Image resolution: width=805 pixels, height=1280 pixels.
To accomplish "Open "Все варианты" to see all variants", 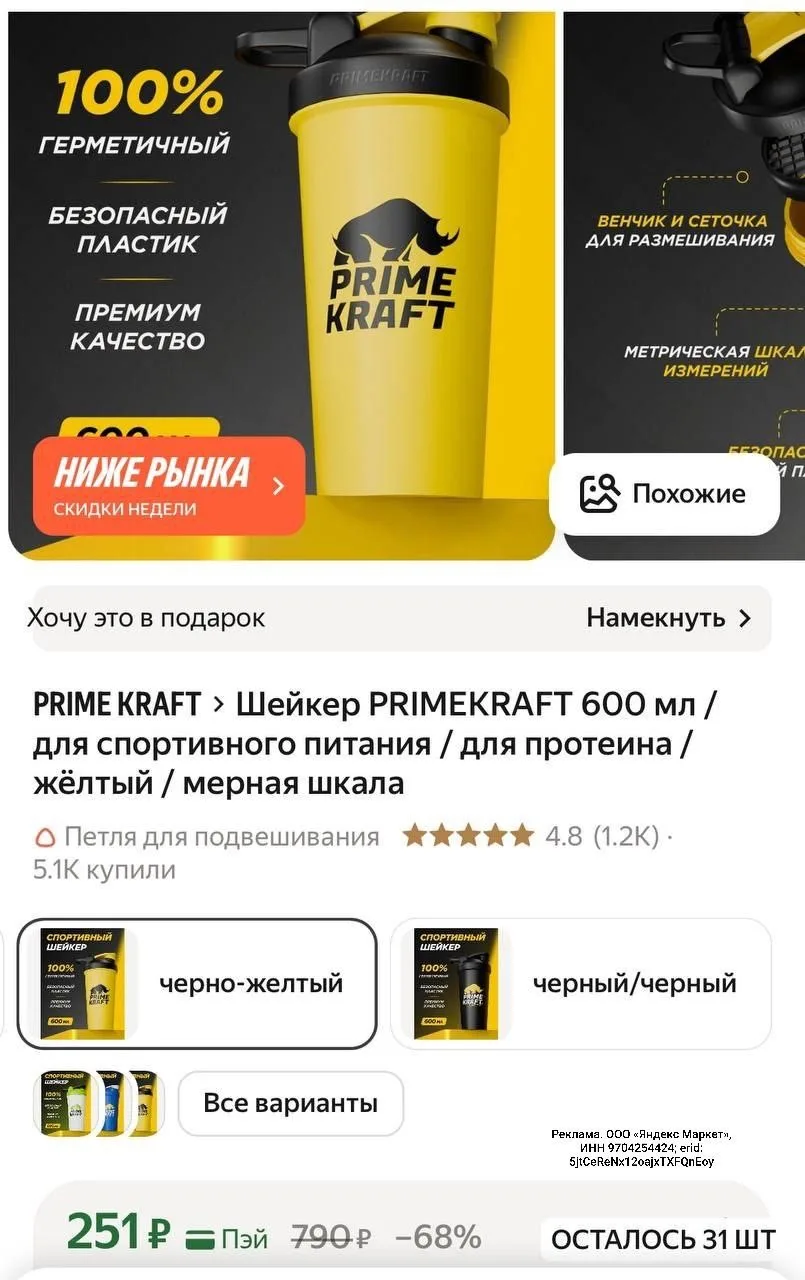I will coord(290,1104).
